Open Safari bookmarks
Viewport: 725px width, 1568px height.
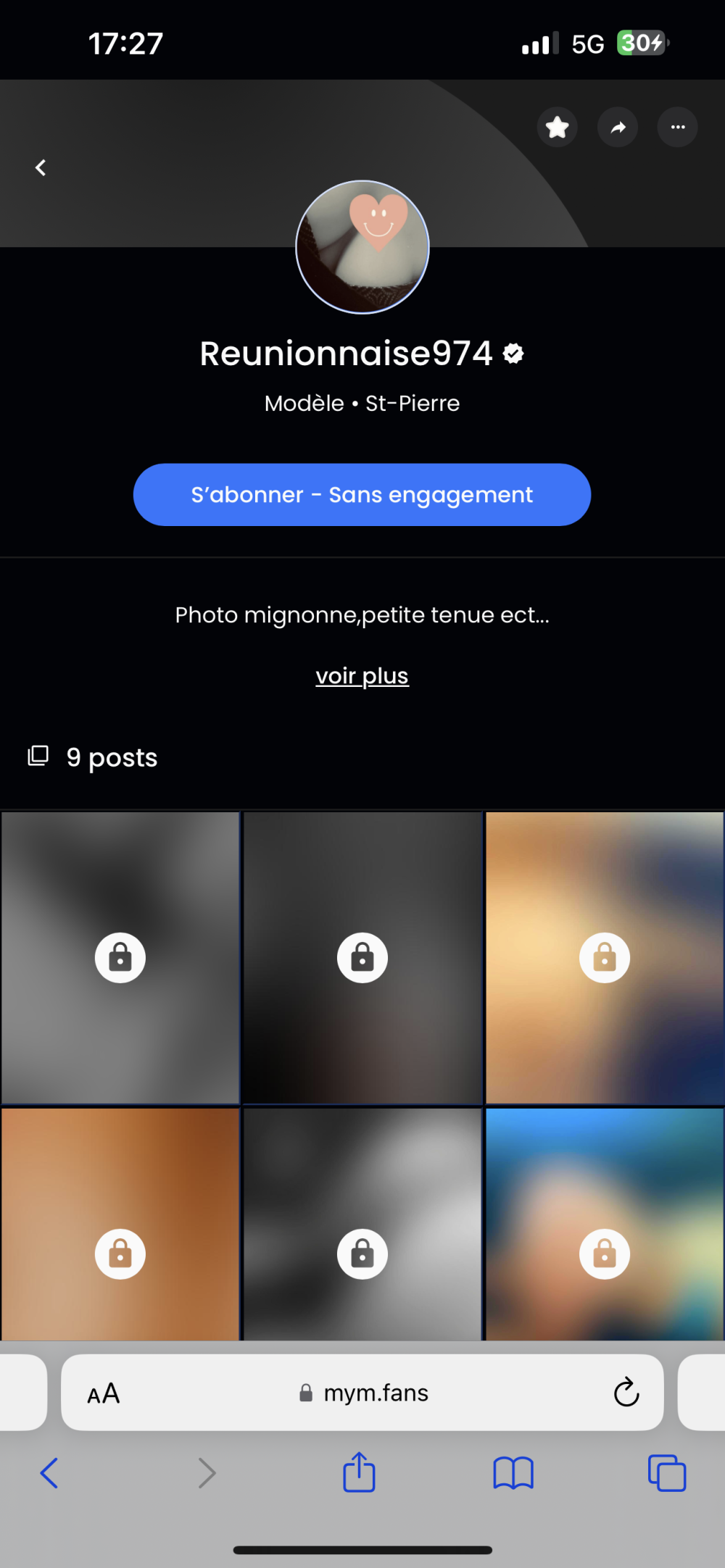513,1473
